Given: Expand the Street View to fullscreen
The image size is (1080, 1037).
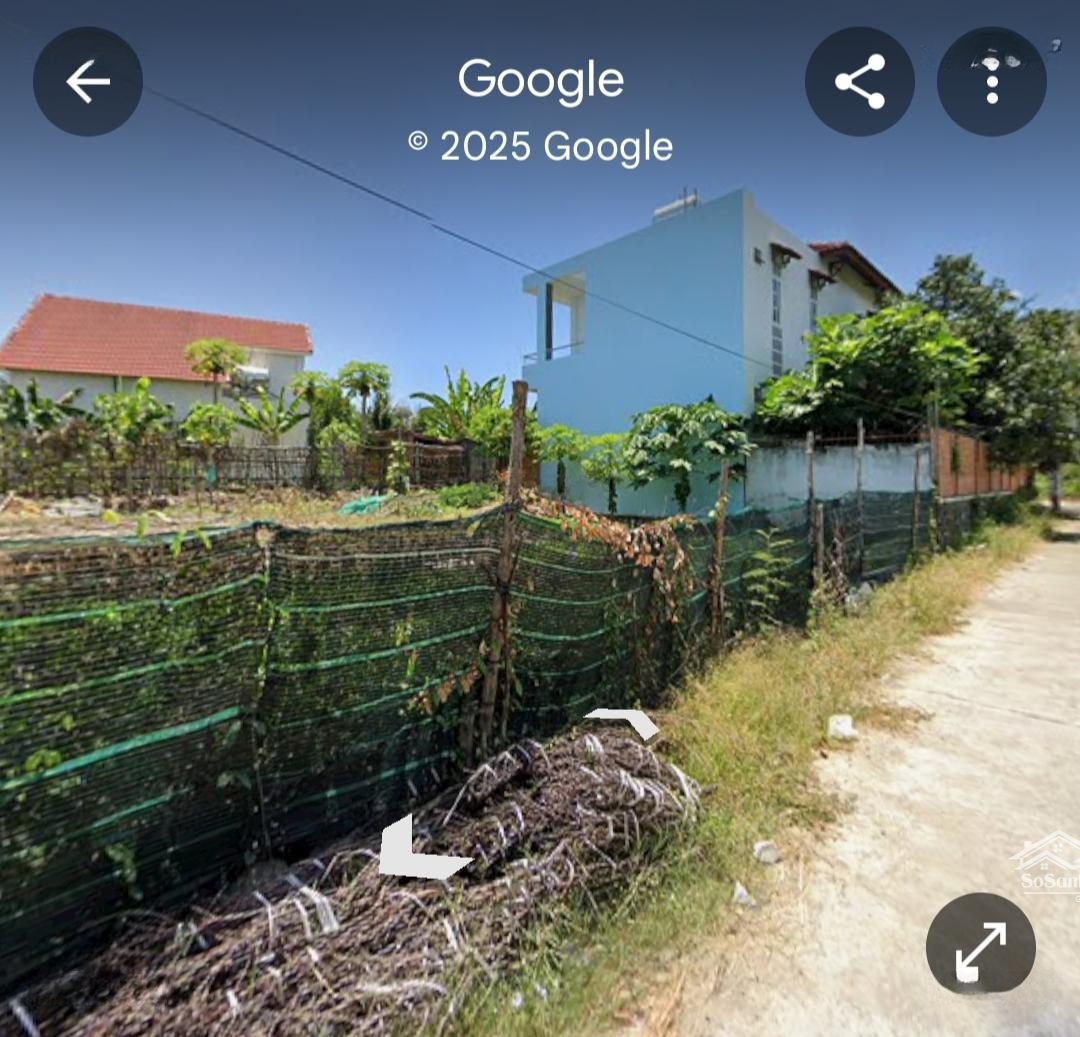Looking at the screenshot, I should coord(980,943).
